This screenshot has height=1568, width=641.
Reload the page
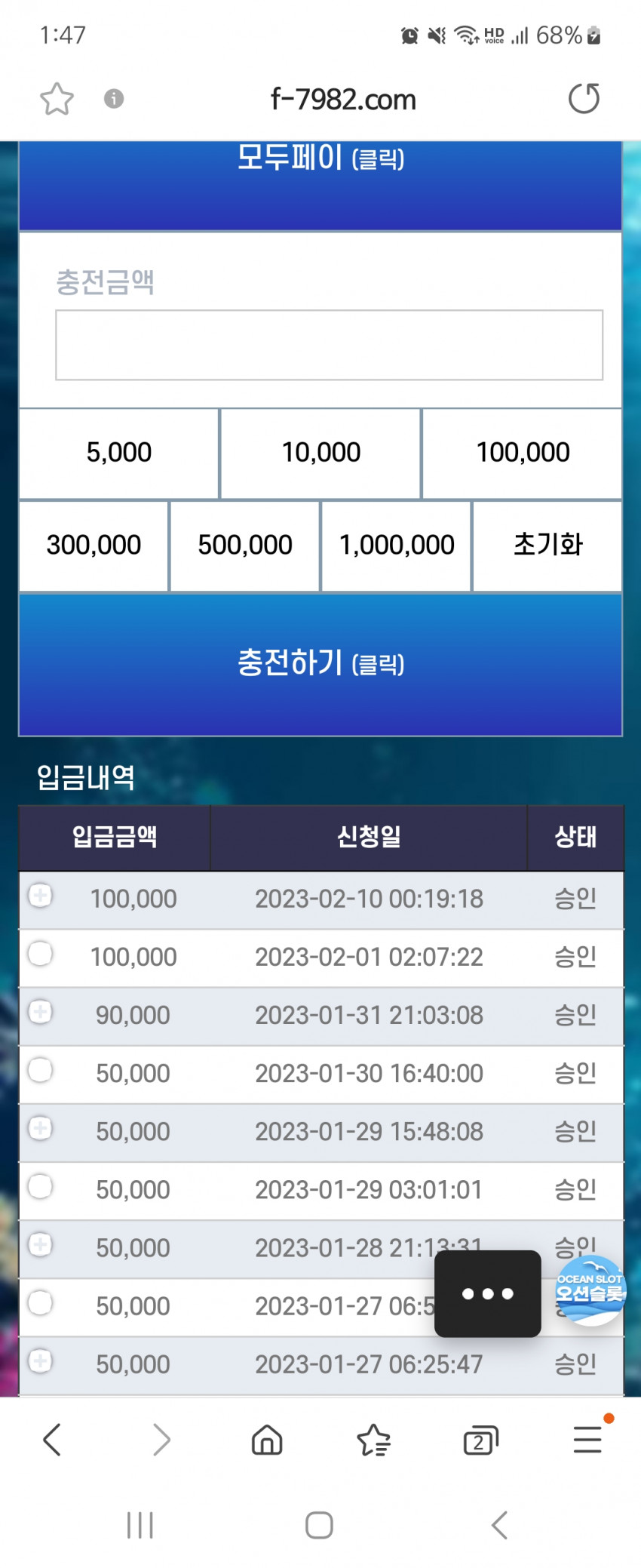click(x=583, y=99)
